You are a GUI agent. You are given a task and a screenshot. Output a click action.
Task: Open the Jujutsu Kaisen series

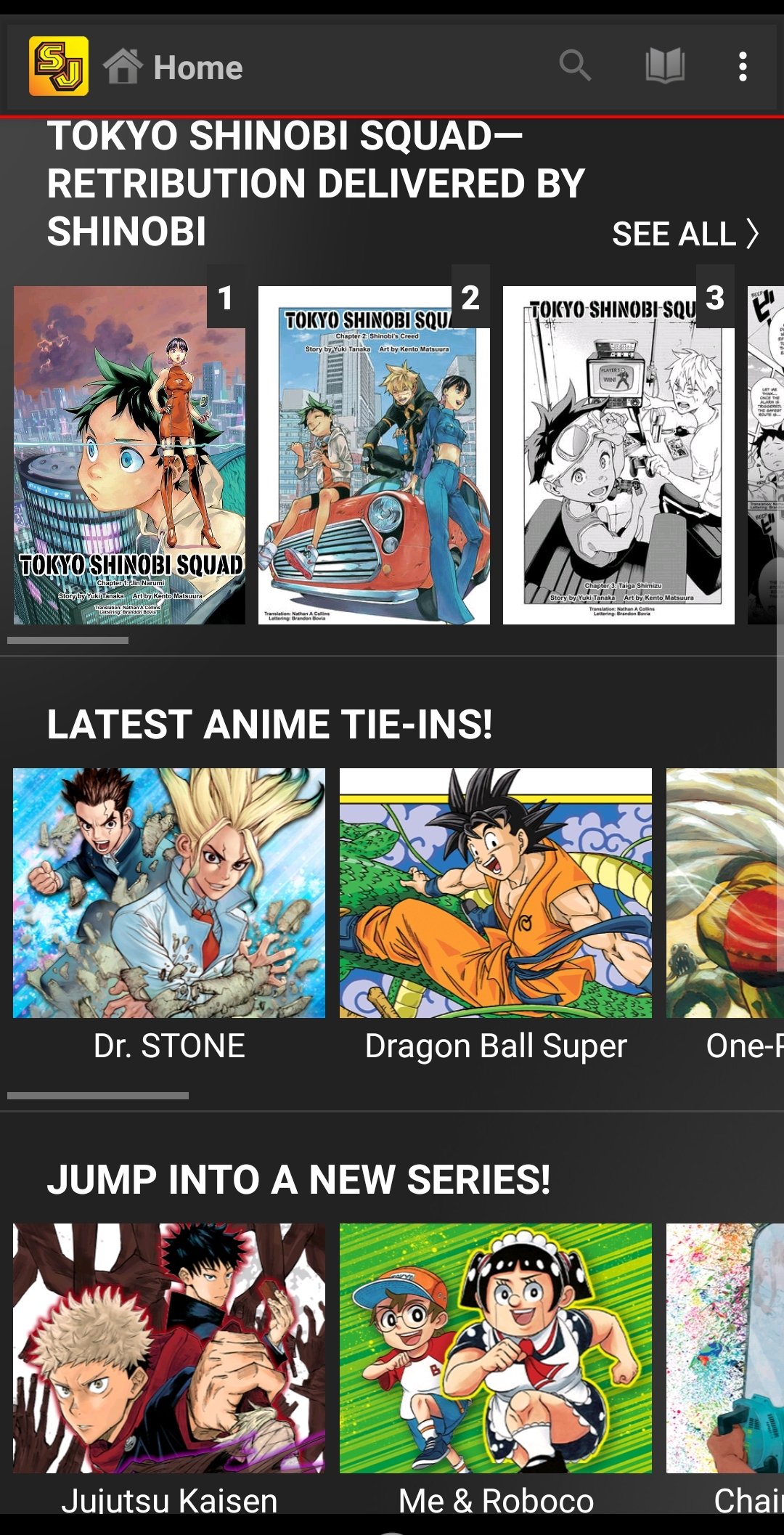169,1369
